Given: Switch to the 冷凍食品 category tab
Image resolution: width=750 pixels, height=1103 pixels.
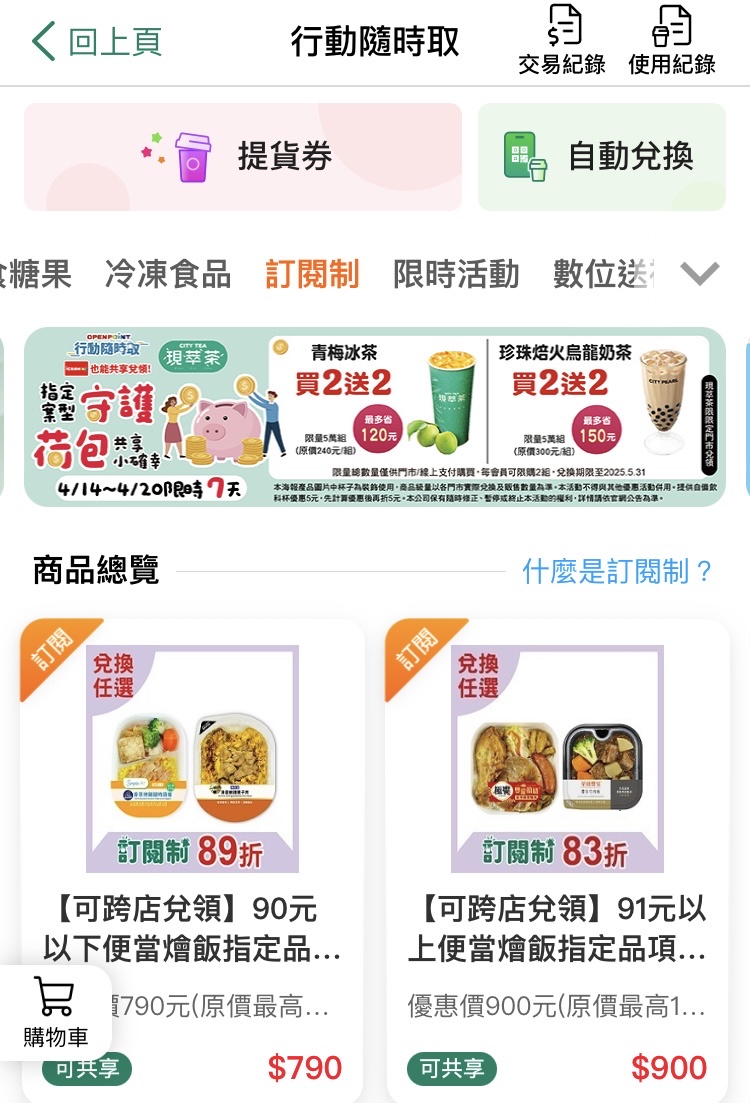Looking at the screenshot, I should 168,274.
